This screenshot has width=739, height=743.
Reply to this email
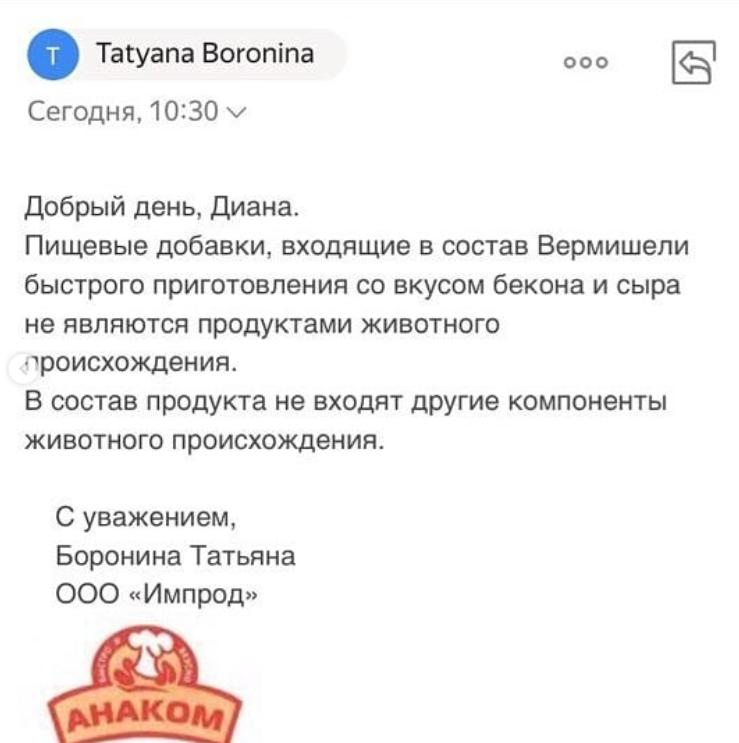point(693,63)
